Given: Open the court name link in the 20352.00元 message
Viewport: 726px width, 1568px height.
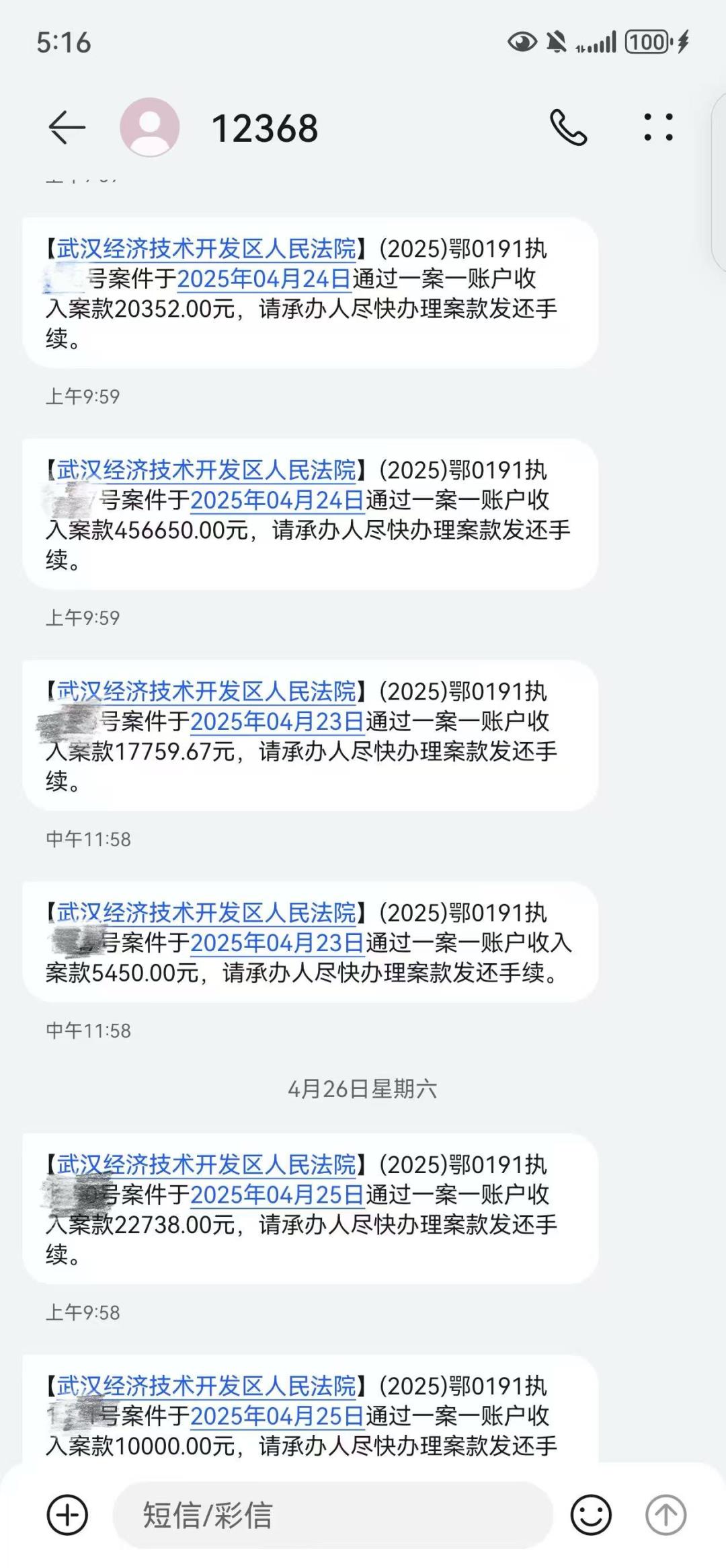Looking at the screenshot, I should pos(206,250).
